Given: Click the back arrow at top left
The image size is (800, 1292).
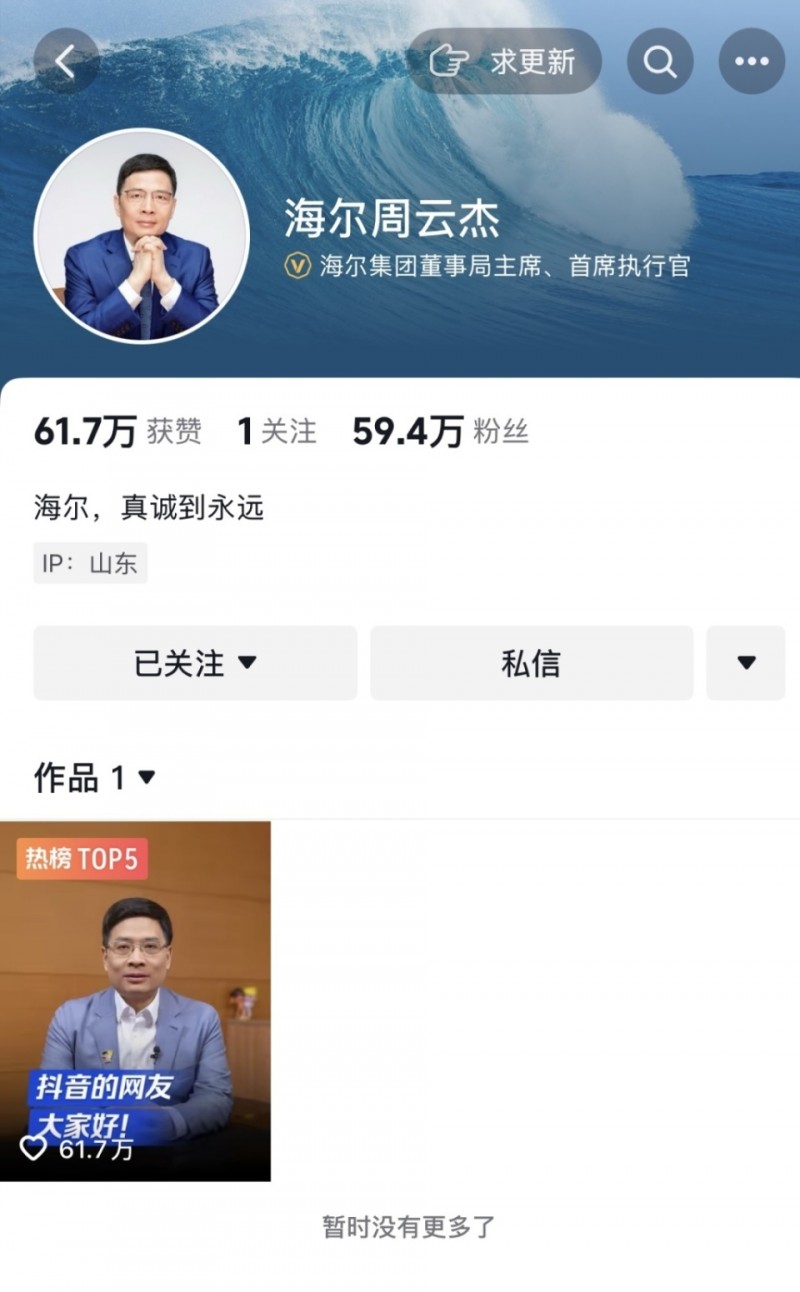Looking at the screenshot, I should coord(66,61).
